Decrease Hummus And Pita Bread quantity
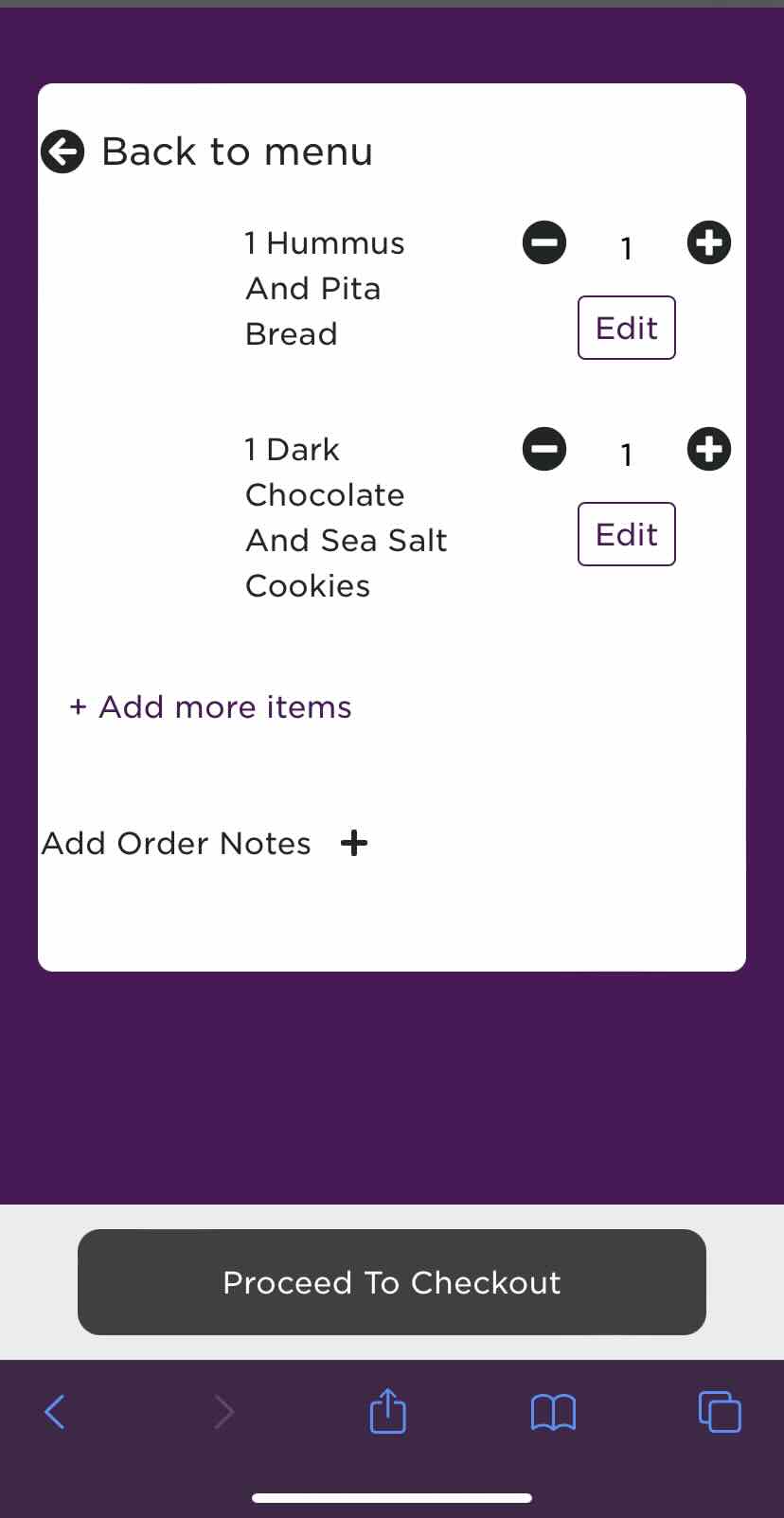 click(x=544, y=242)
